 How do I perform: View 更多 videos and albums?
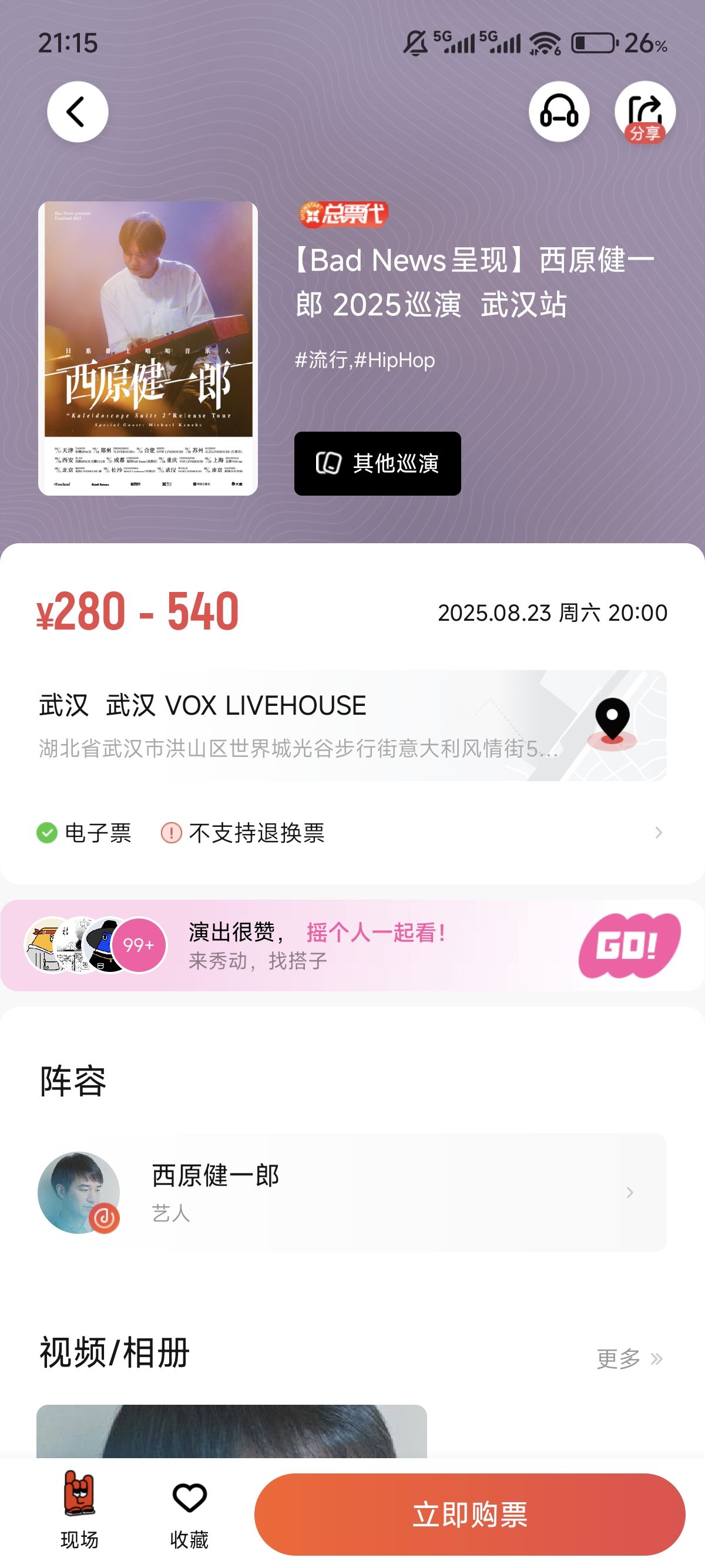pyautogui.click(x=630, y=1358)
